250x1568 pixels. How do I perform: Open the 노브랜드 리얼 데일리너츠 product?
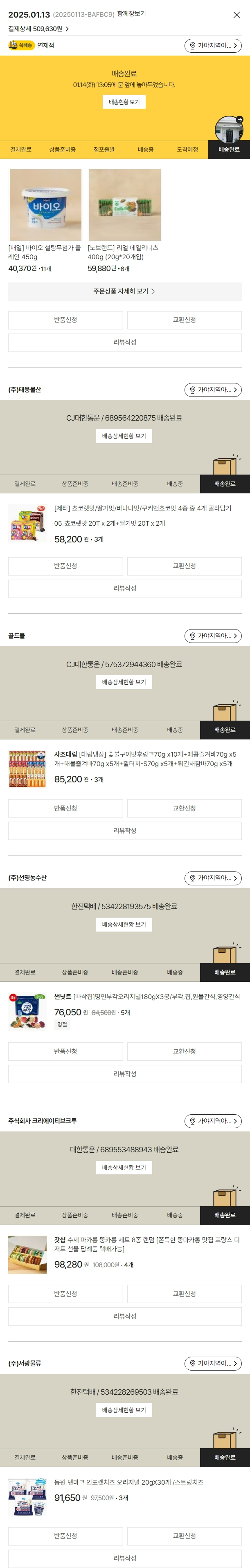(125, 205)
